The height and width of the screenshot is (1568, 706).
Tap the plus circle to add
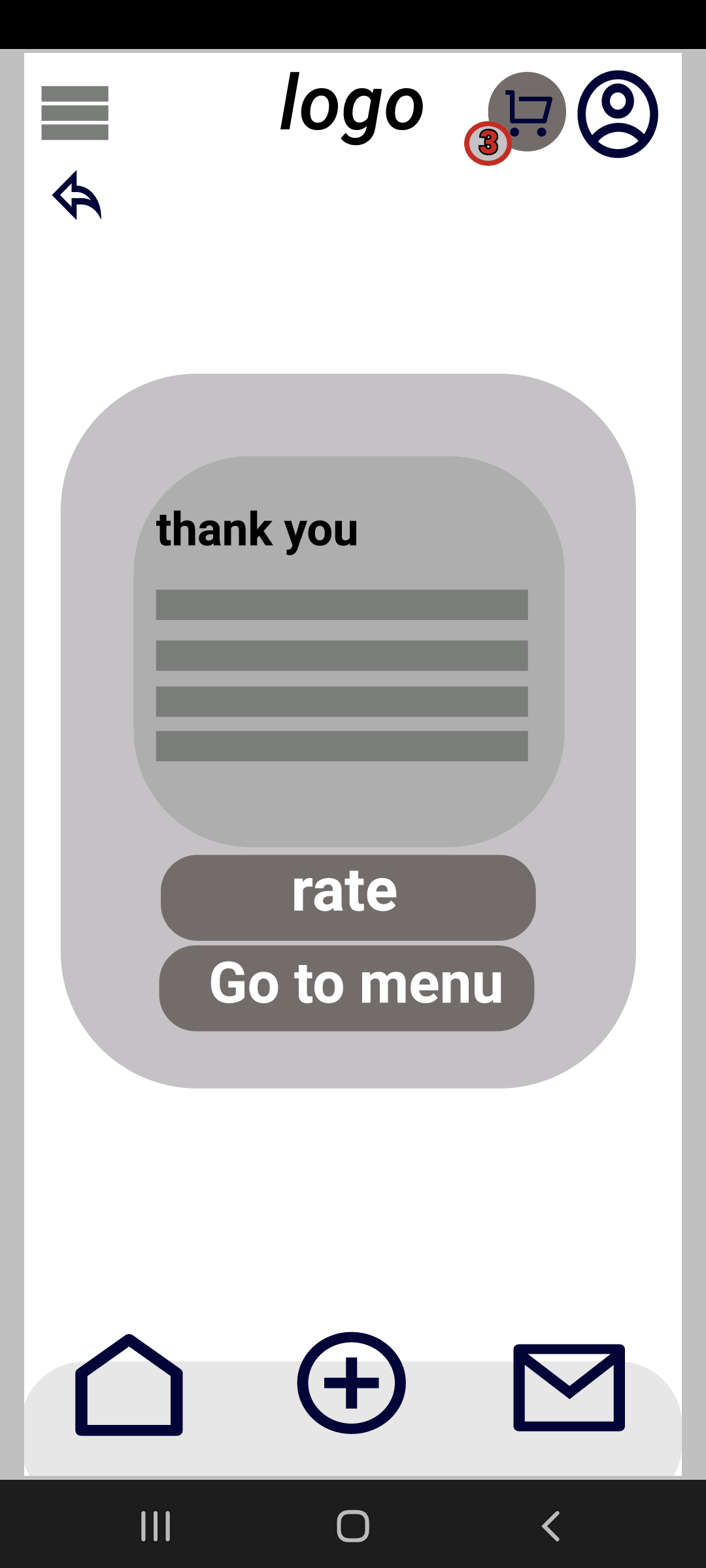[x=352, y=1382]
